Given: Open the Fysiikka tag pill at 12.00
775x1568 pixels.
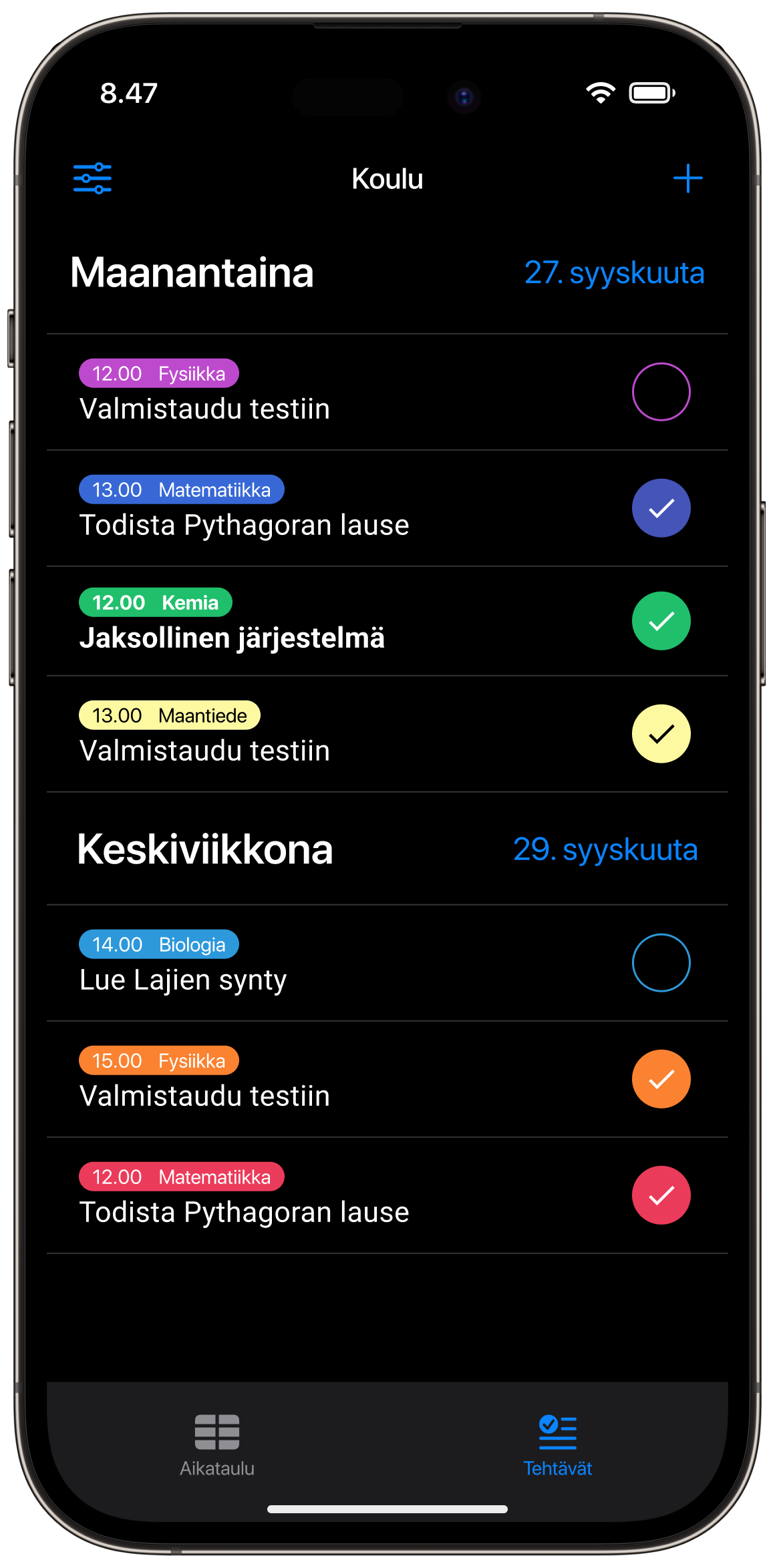Looking at the screenshot, I should 158,373.
